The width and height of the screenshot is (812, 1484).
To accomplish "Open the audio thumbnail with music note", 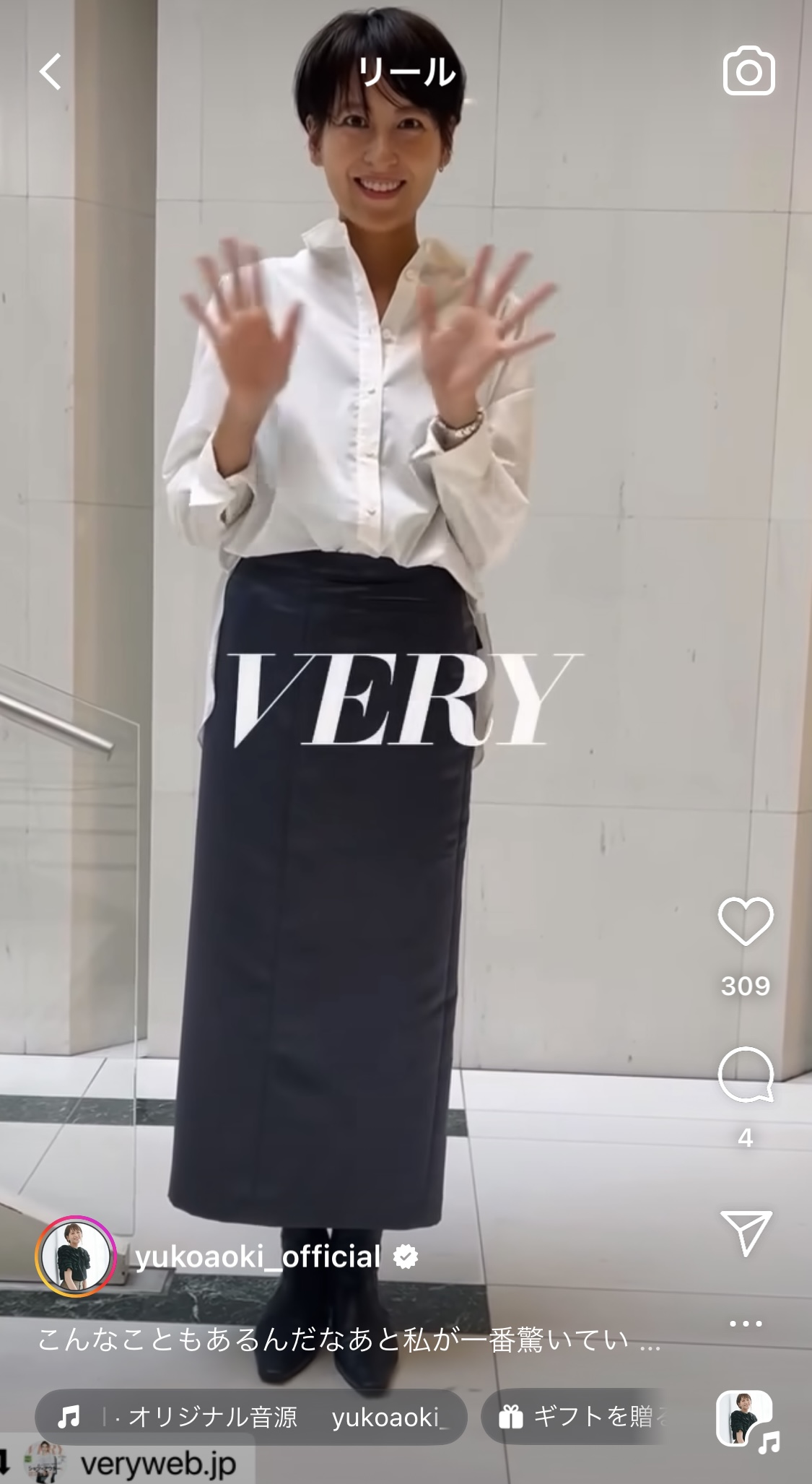I will coord(746,1420).
